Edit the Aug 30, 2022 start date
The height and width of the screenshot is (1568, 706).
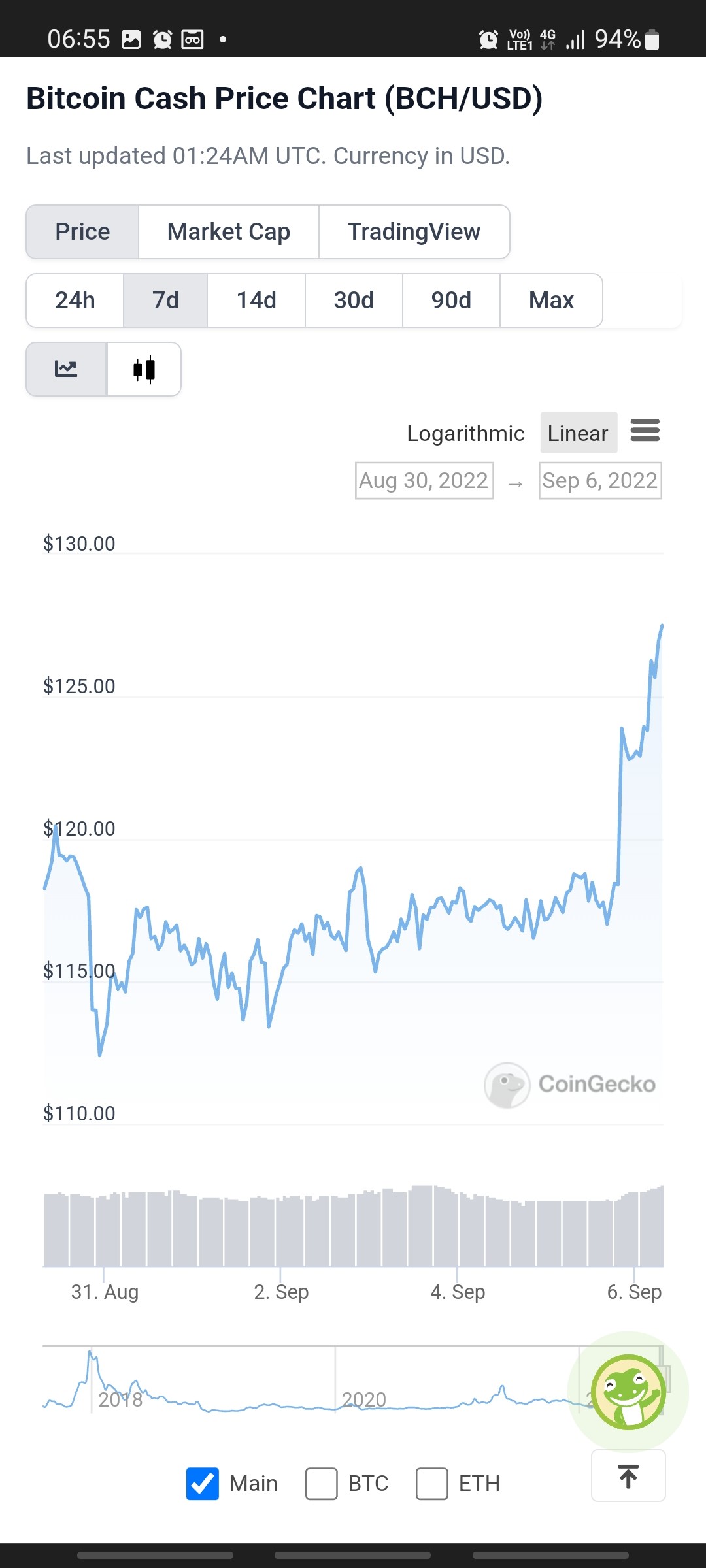tap(424, 481)
